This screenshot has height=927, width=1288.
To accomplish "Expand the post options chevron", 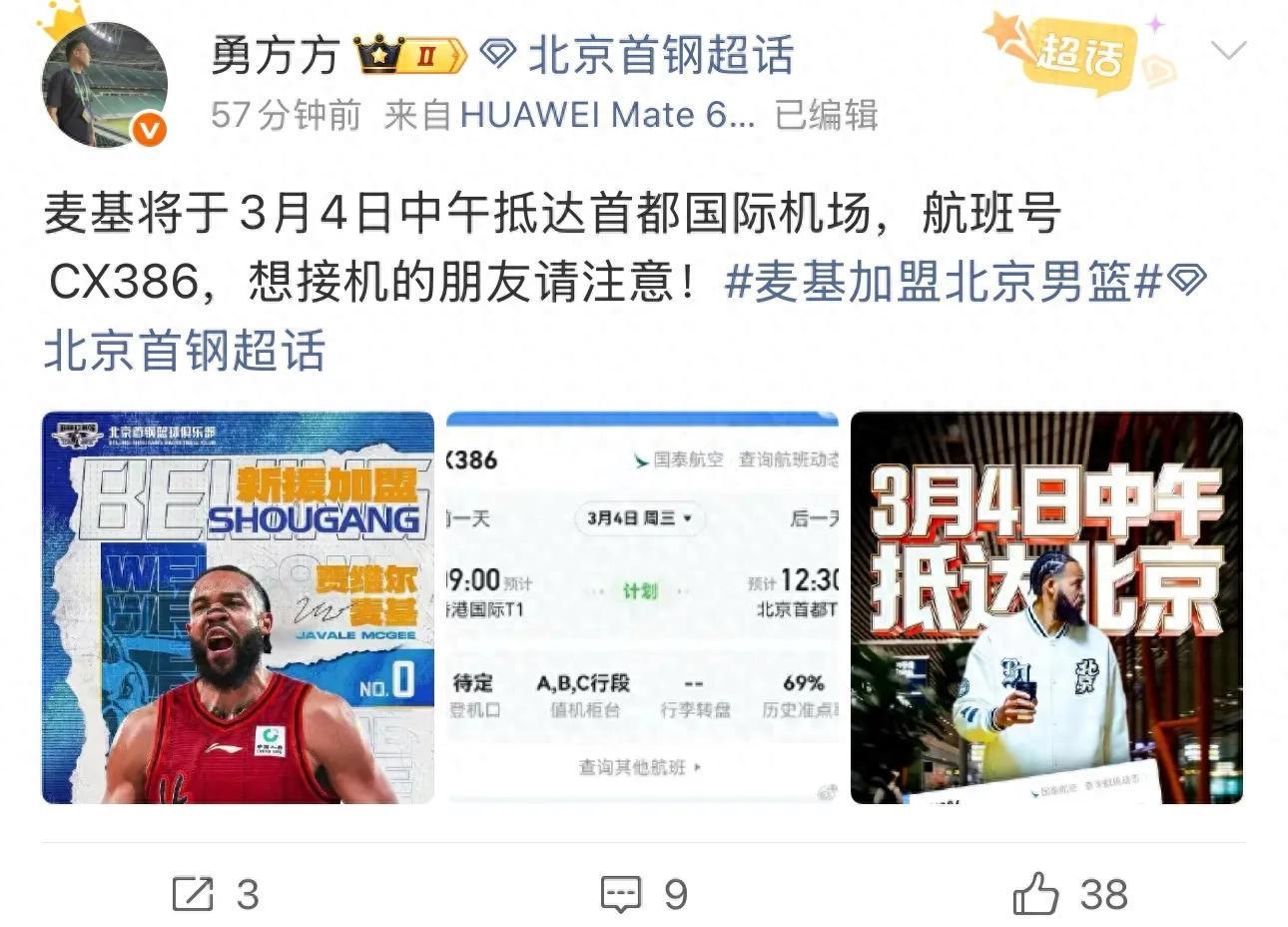I will pyautogui.click(x=1228, y=50).
